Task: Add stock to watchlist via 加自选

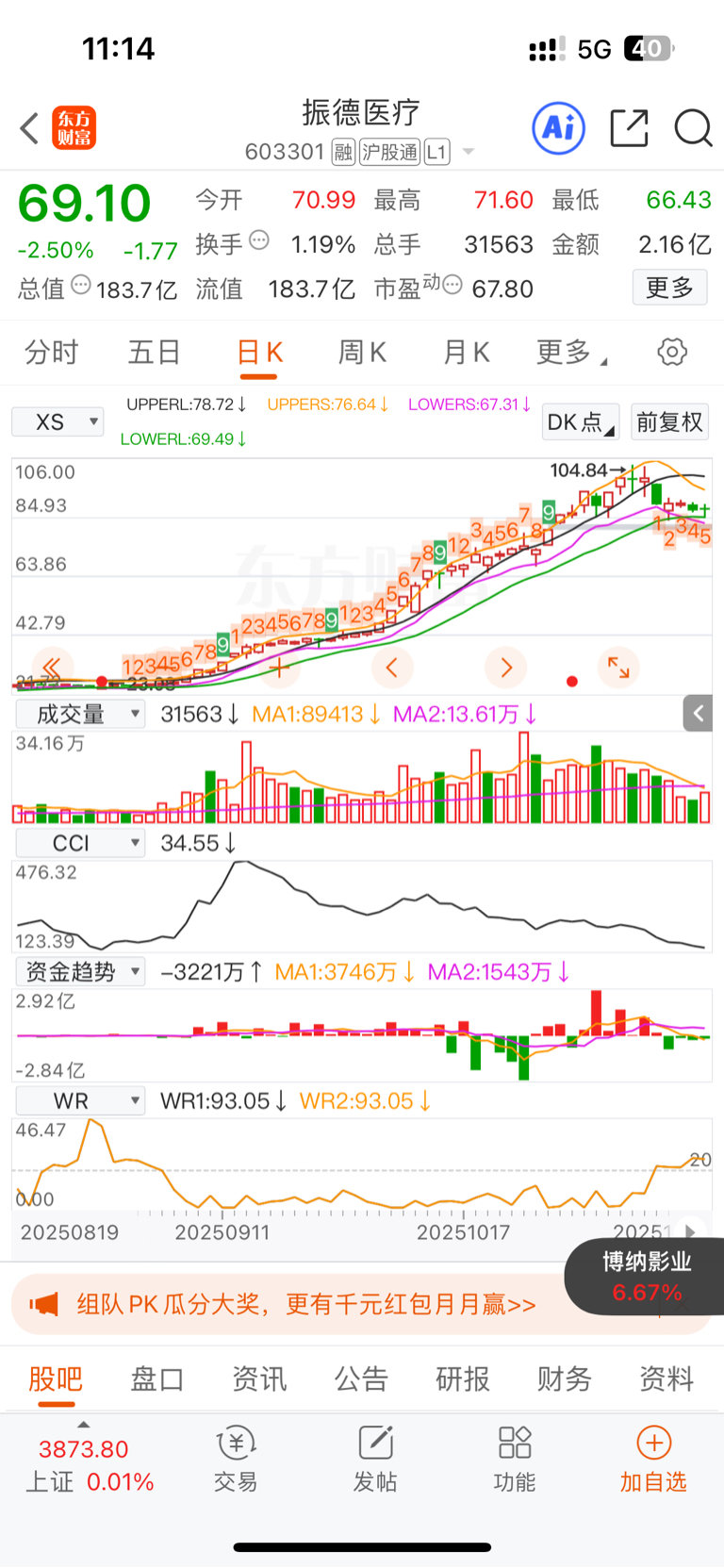Action: tap(653, 1458)
